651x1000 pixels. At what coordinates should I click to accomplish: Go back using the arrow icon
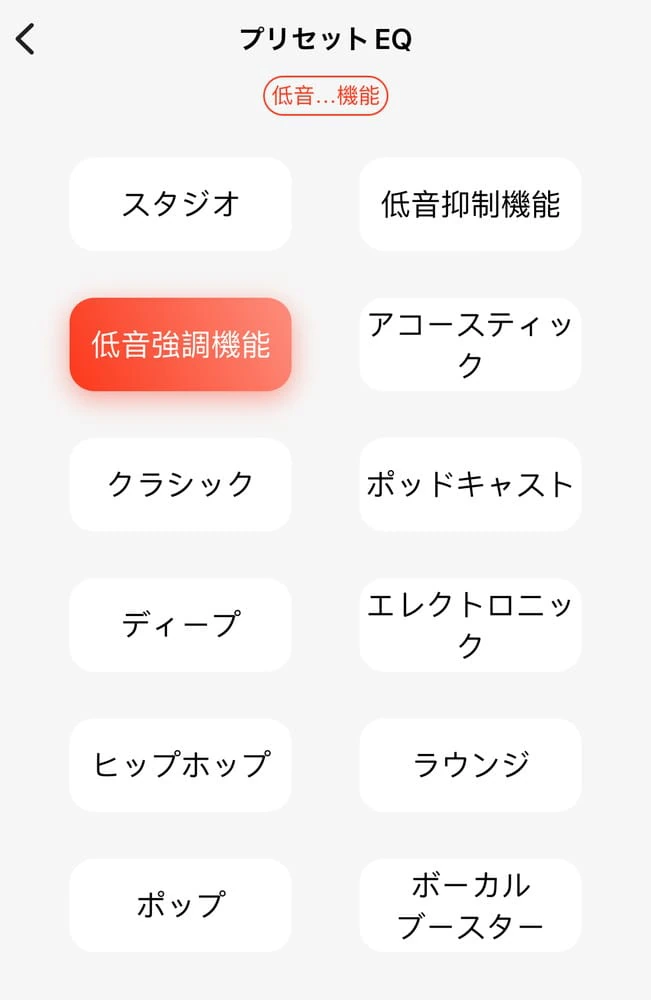26,39
